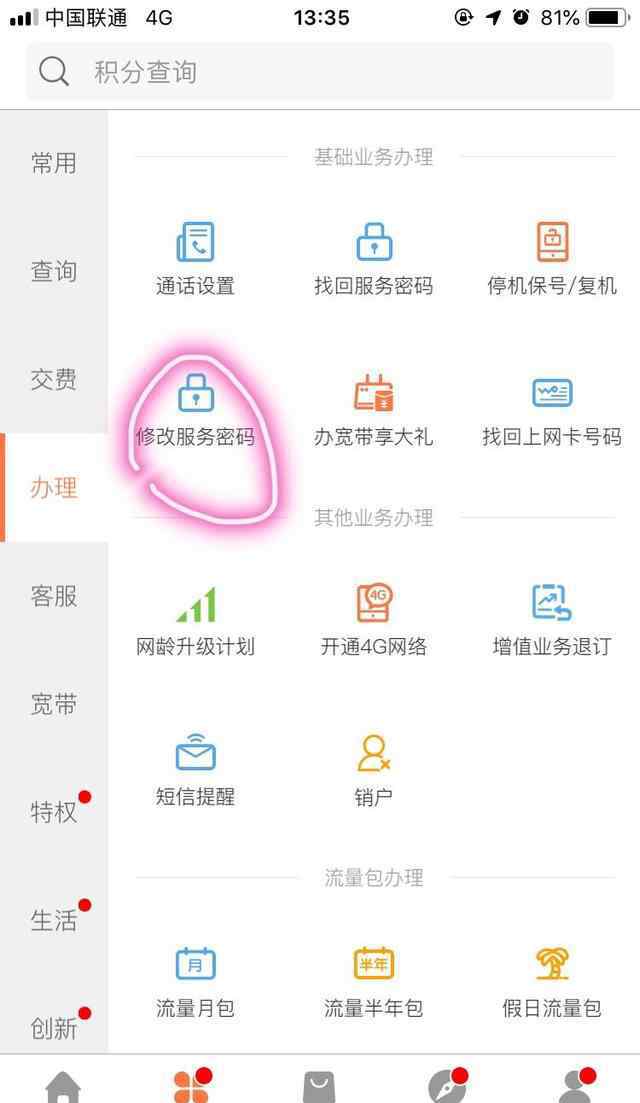Open 短信提醒 settings
This screenshot has height=1103, width=640.
point(195,770)
